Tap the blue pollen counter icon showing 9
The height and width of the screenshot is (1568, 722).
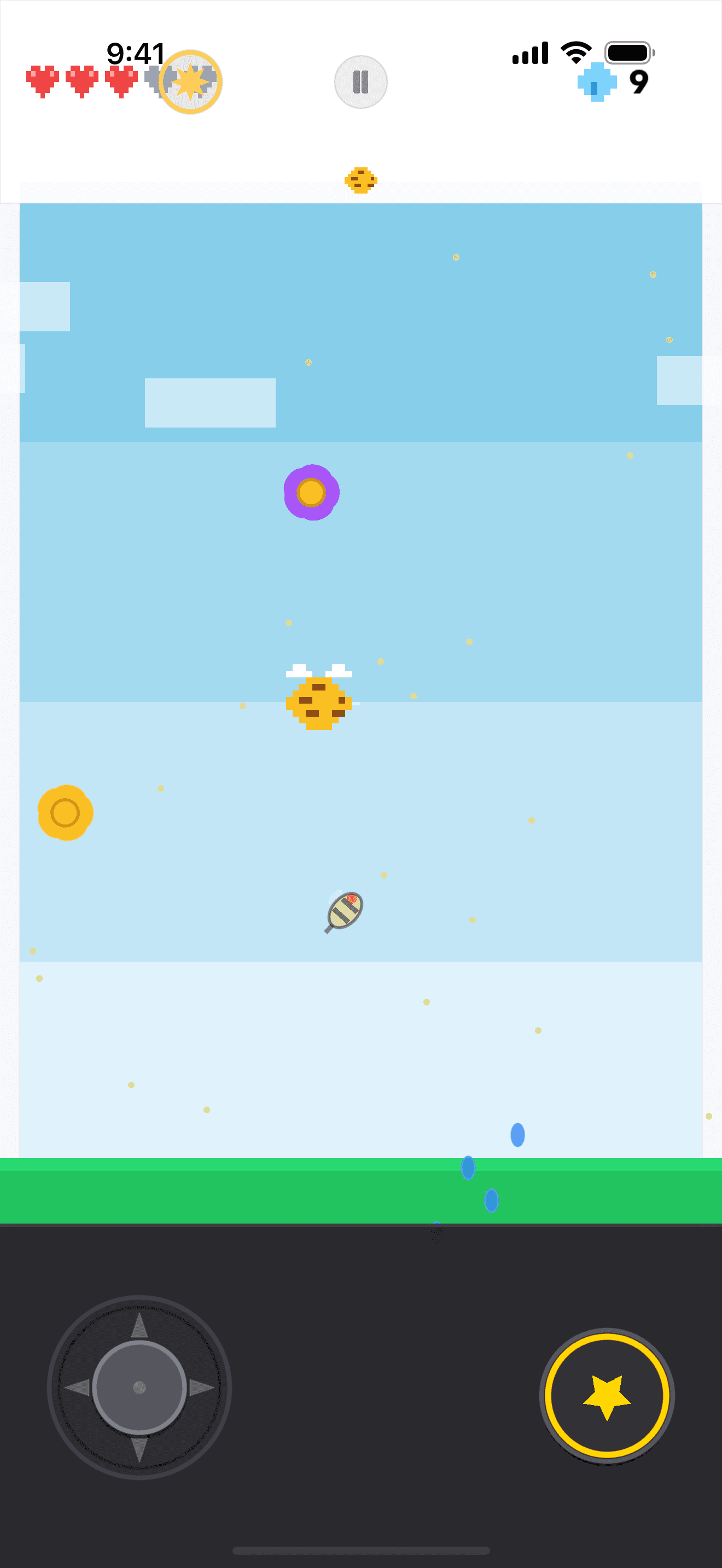tap(598, 81)
